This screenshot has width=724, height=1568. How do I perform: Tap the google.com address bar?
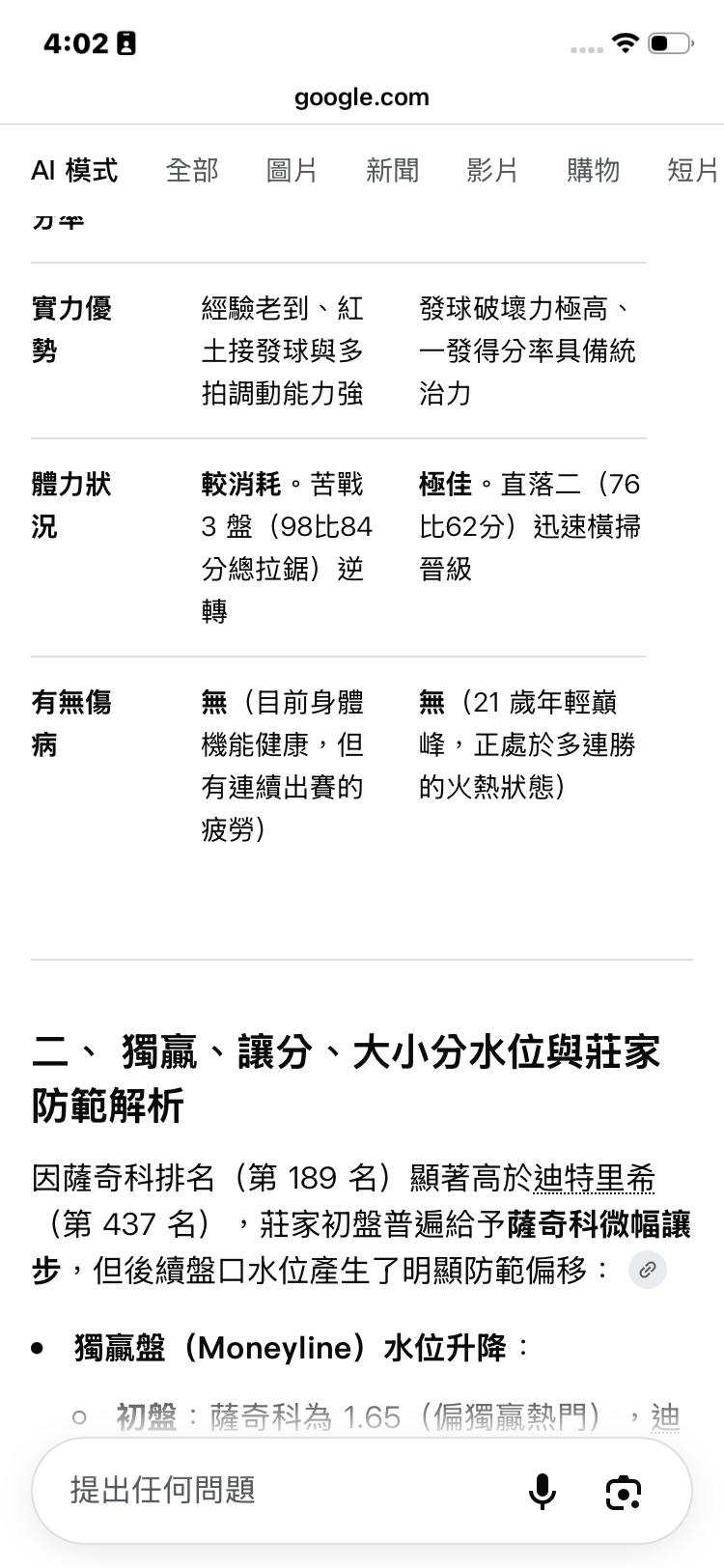[362, 98]
